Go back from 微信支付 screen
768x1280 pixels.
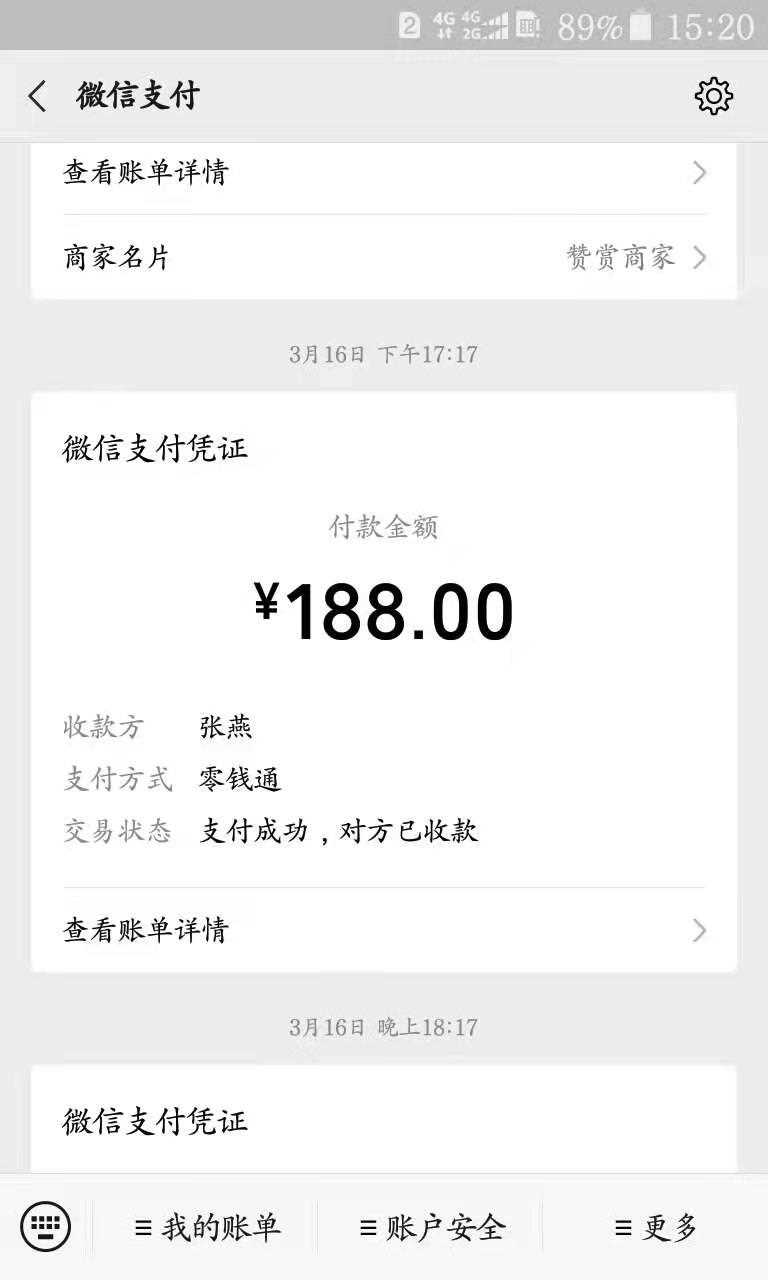[x=37, y=97]
